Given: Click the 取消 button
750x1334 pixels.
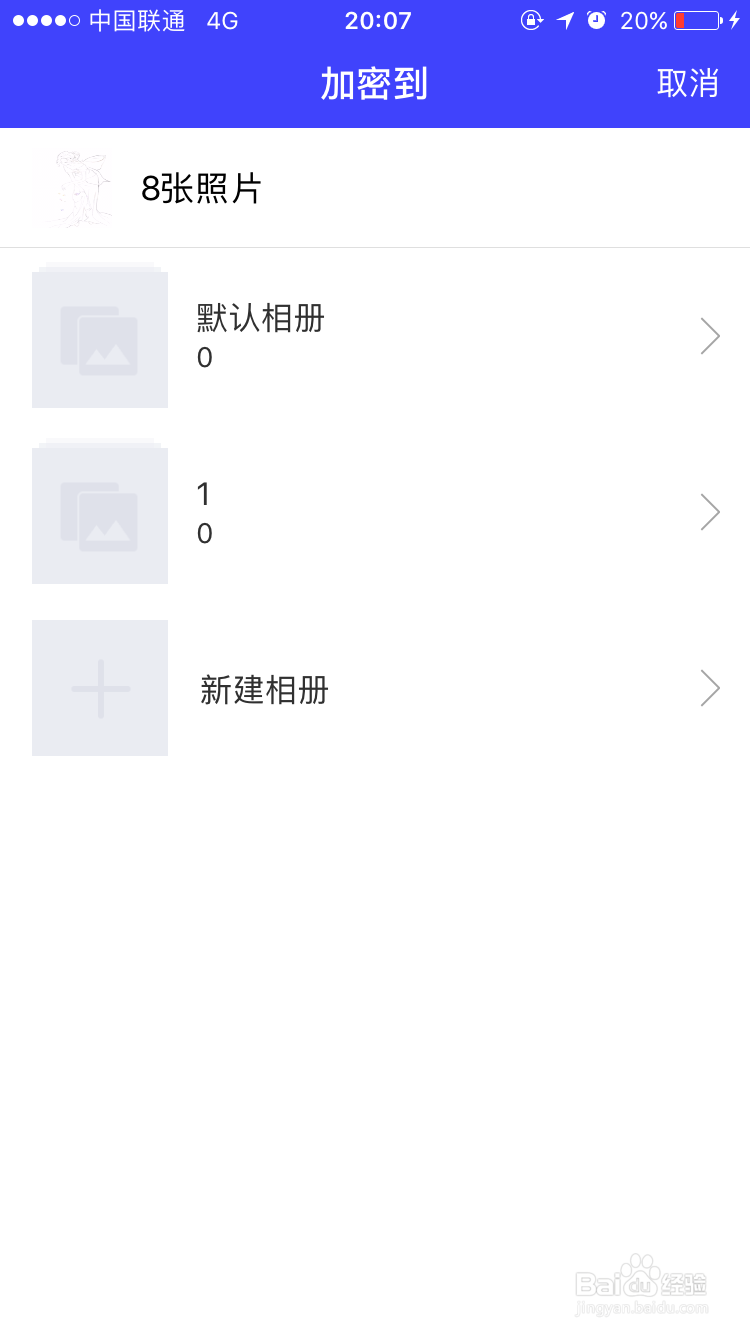Looking at the screenshot, I should (689, 84).
